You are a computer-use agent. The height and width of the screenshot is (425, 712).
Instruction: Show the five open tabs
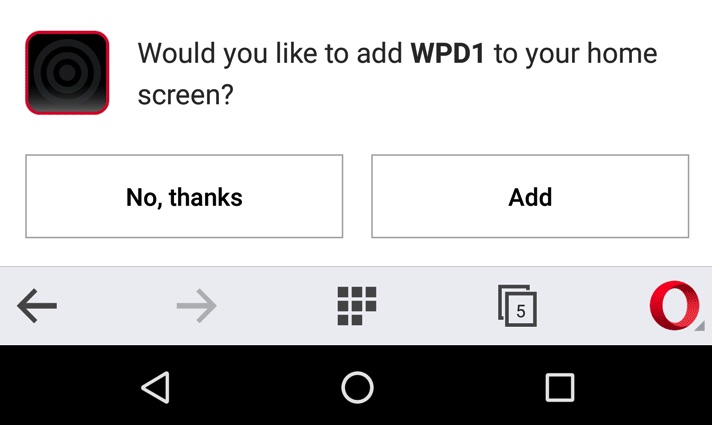(517, 306)
